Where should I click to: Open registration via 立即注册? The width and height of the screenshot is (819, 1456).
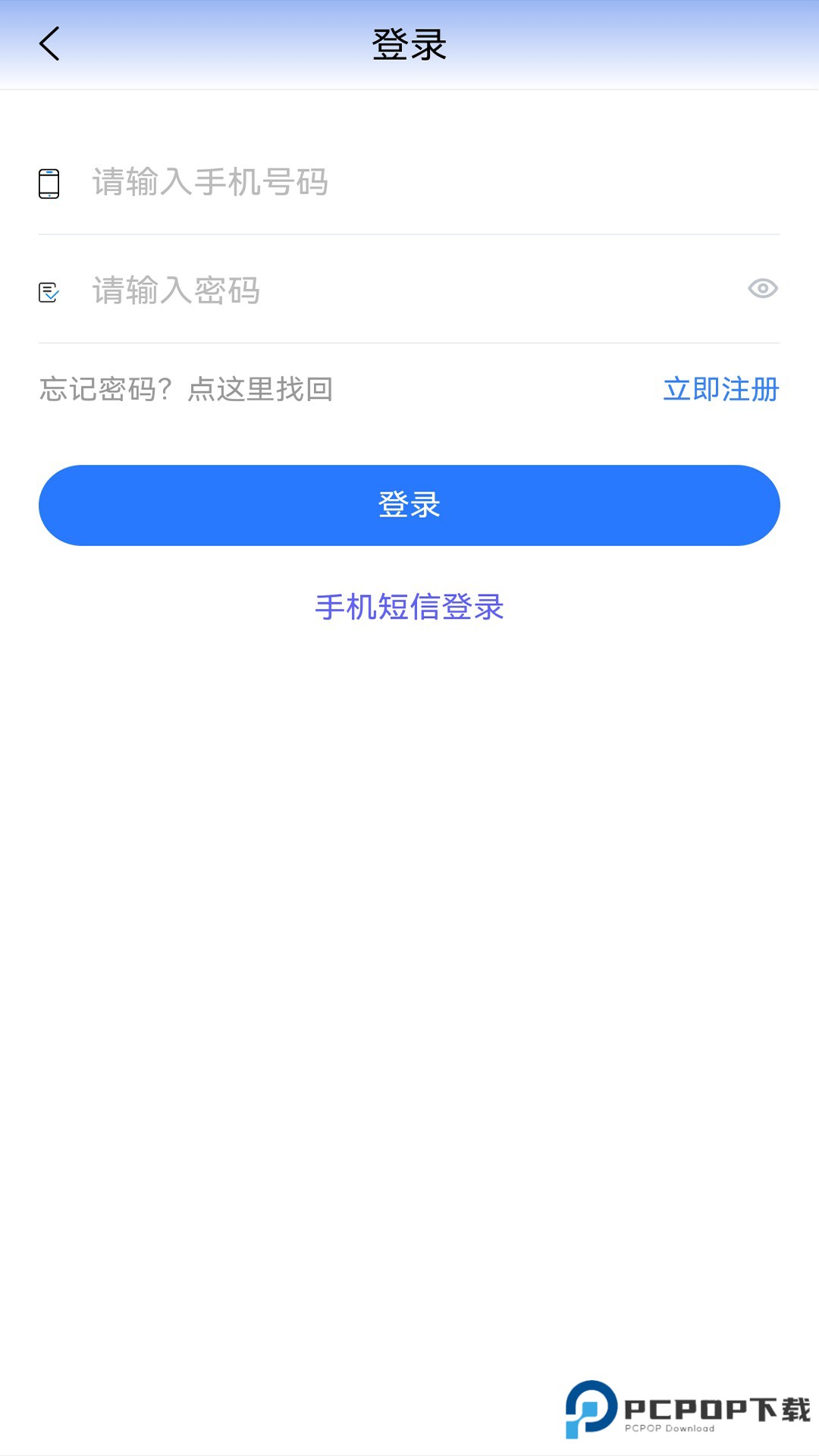(719, 389)
